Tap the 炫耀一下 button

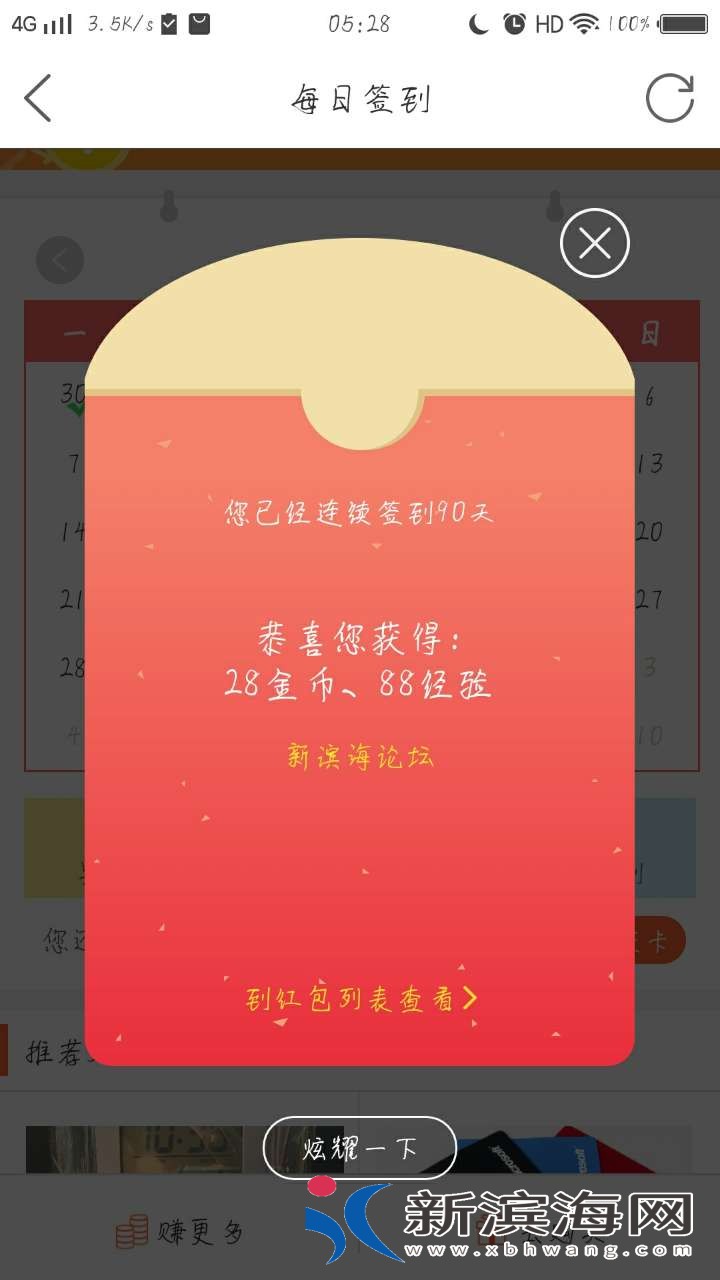(359, 1148)
